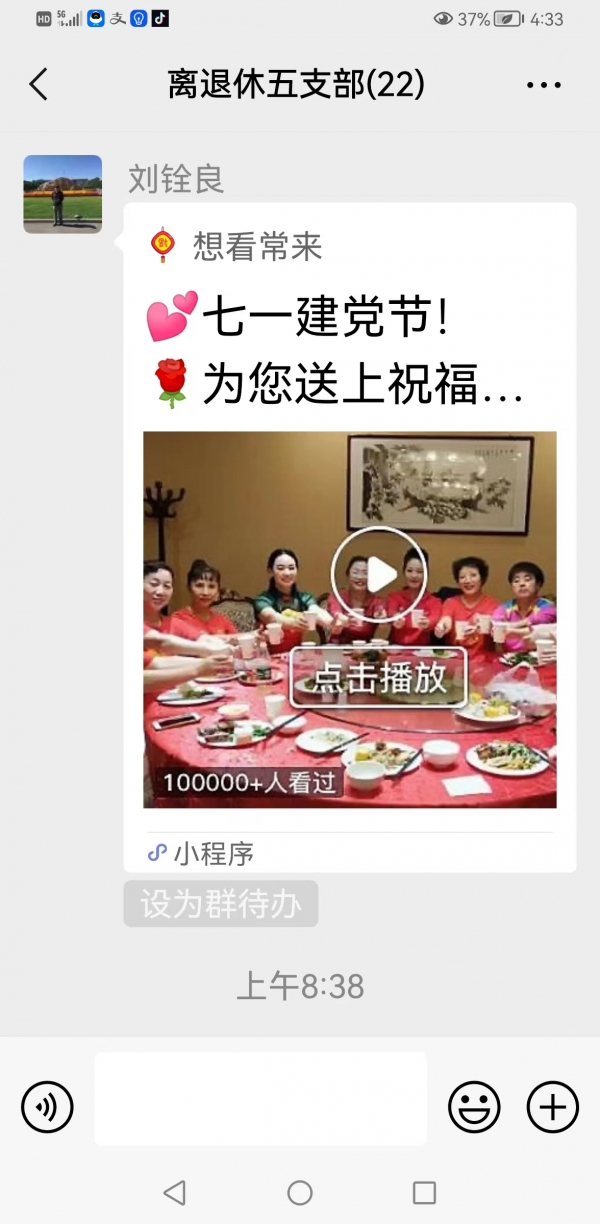
Task: Open 刘铨良's profile avatar
Action: coord(62,194)
